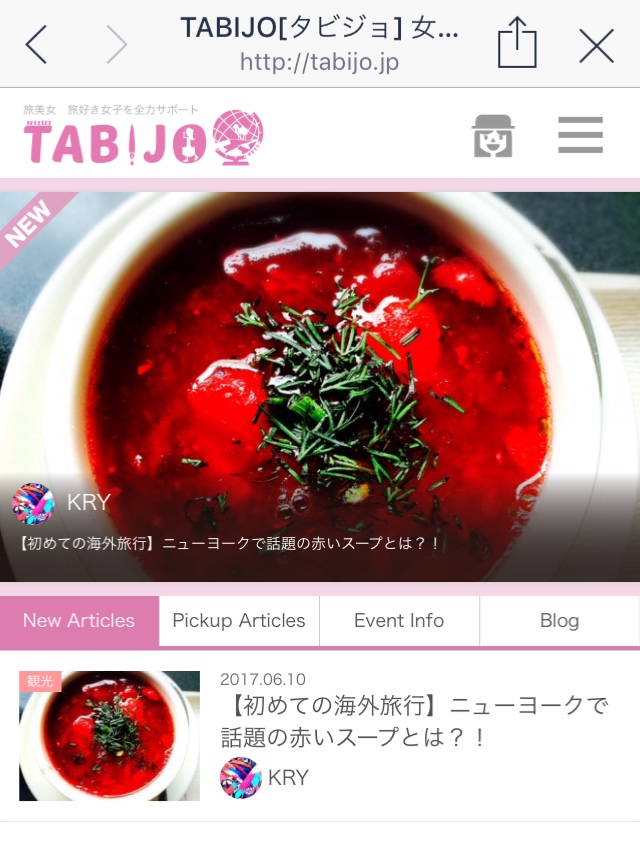This screenshot has width=640, height=841.
Task: Share this page
Action: 517,45
